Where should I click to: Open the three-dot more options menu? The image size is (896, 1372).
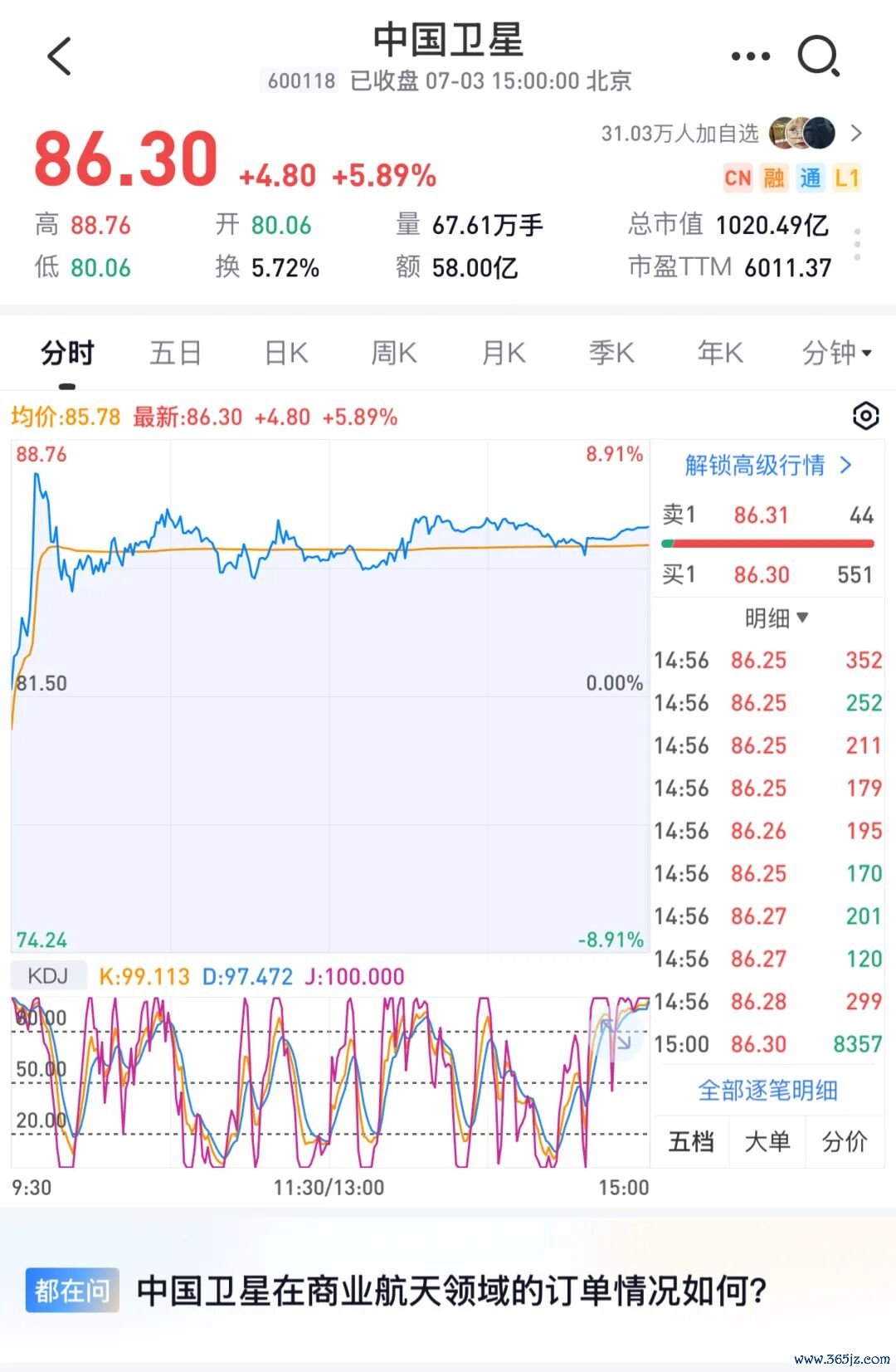[751, 56]
